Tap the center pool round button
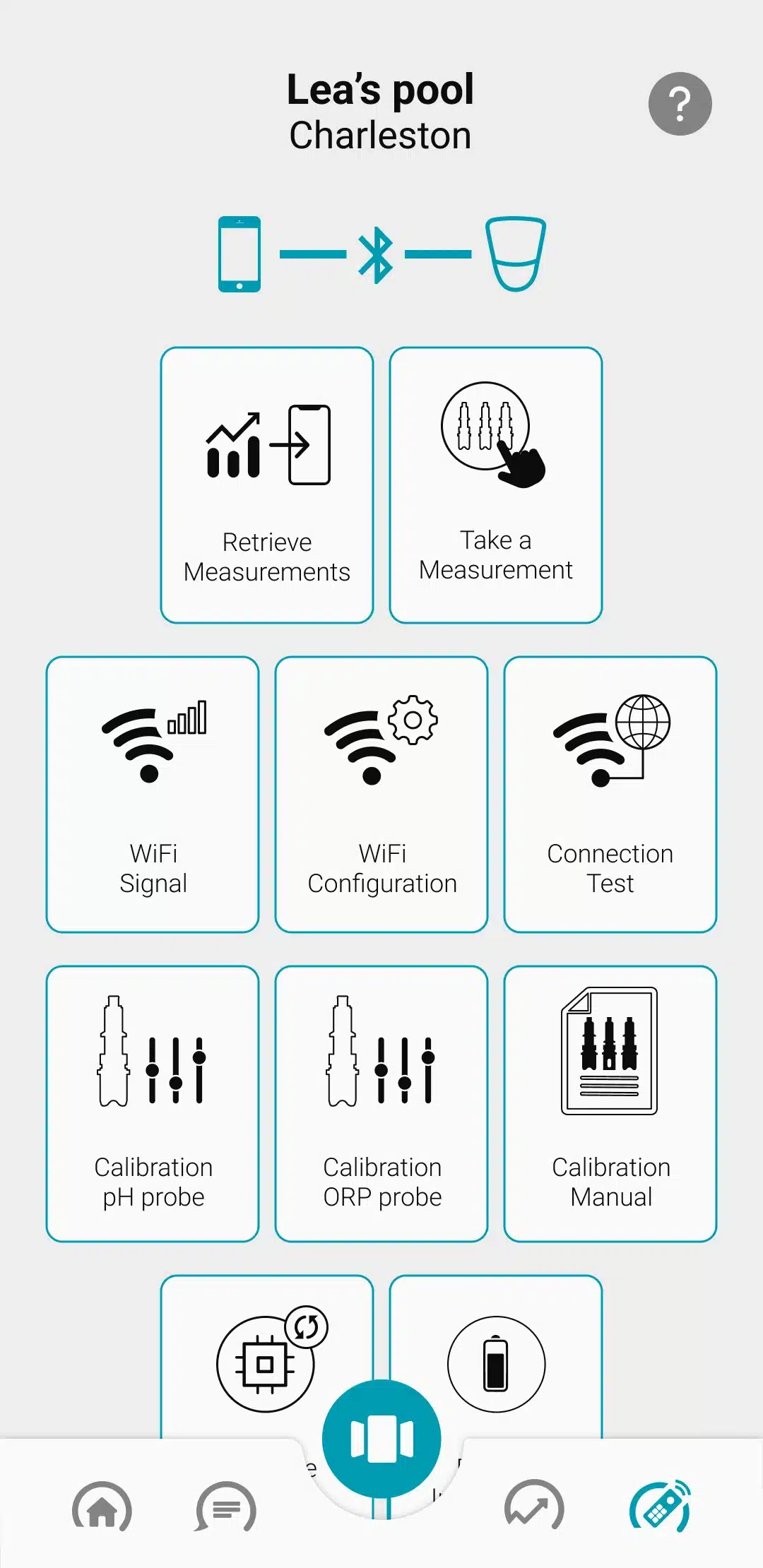763x1568 pixels. 381,1439
